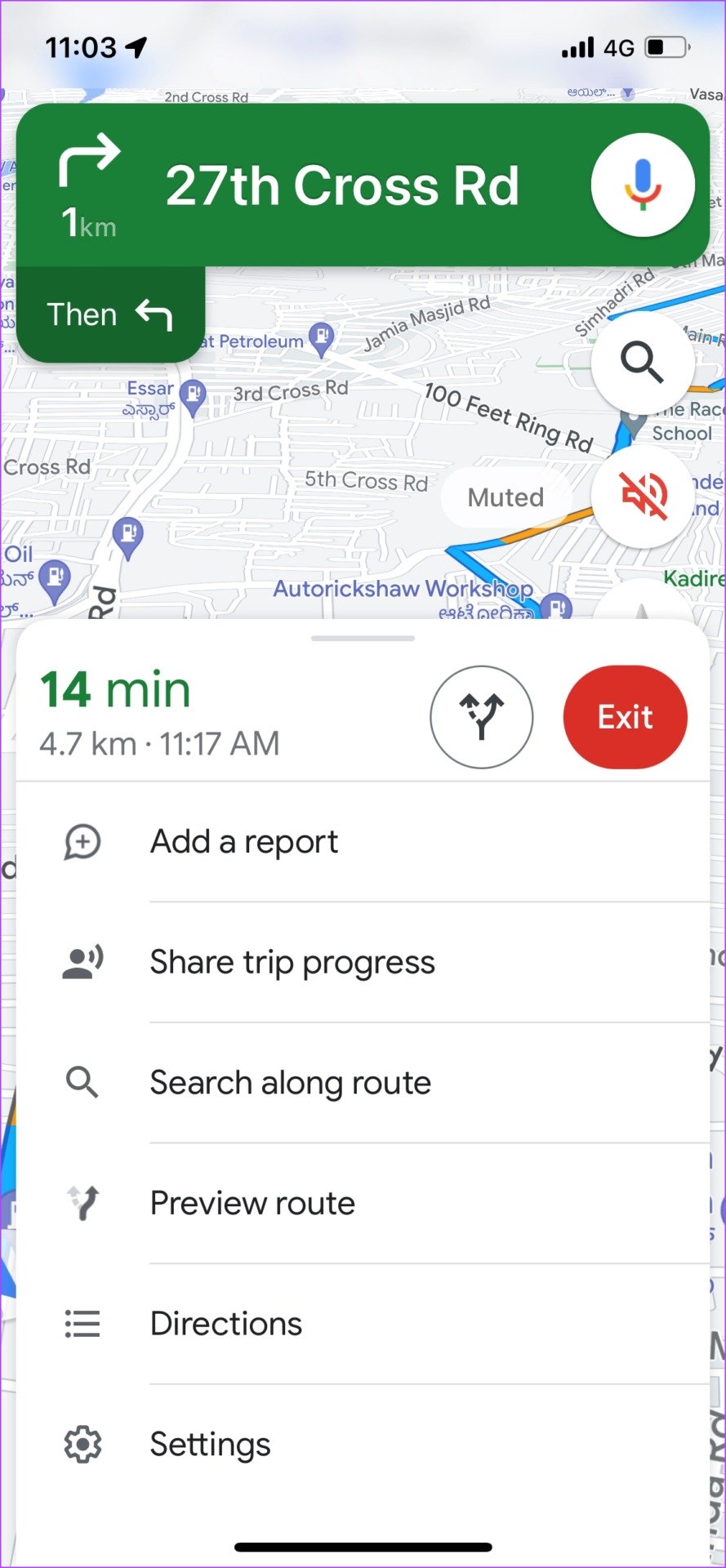This screenshot has width=726, height=1568.
Task: Open the Settings gear icon
Action: [82, 1444]
